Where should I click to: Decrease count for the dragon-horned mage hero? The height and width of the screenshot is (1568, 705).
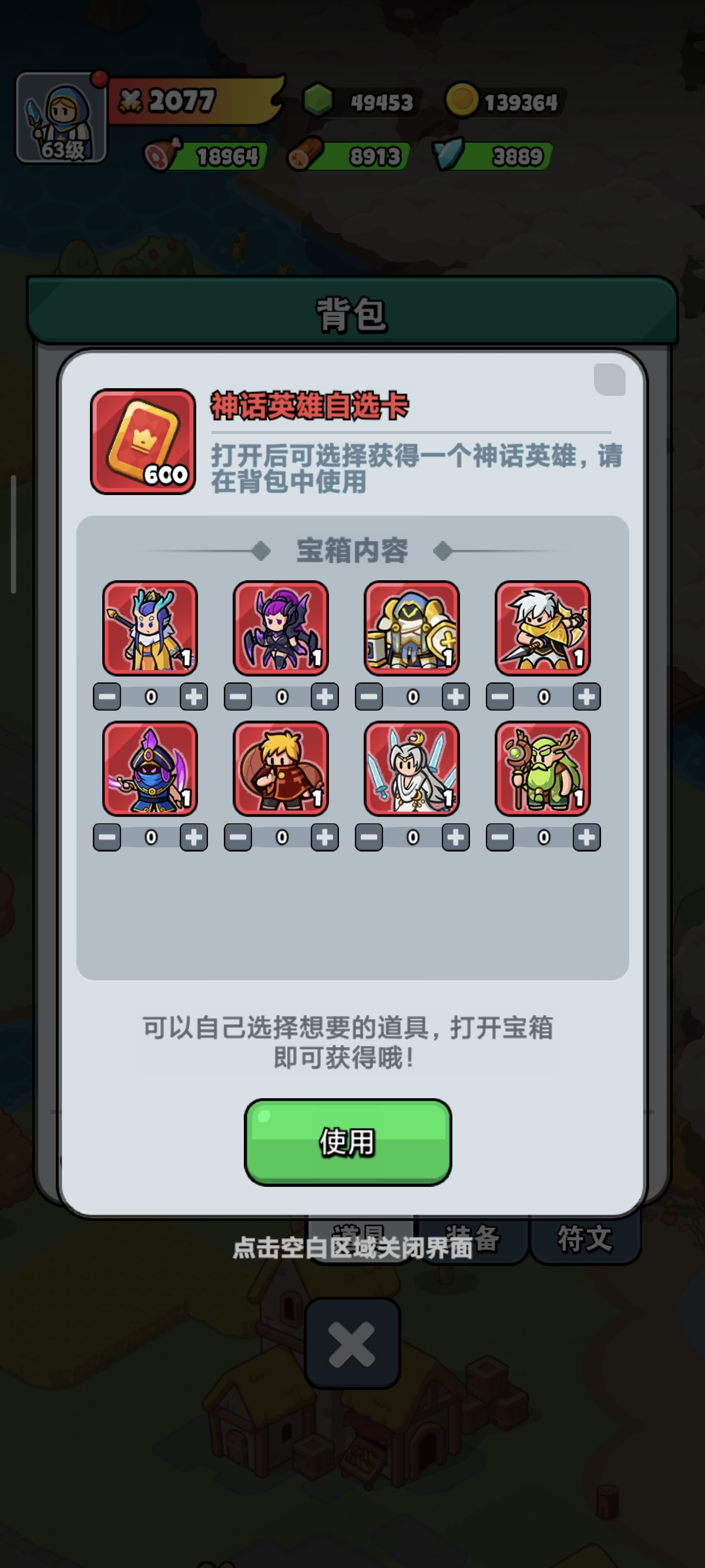107,697
